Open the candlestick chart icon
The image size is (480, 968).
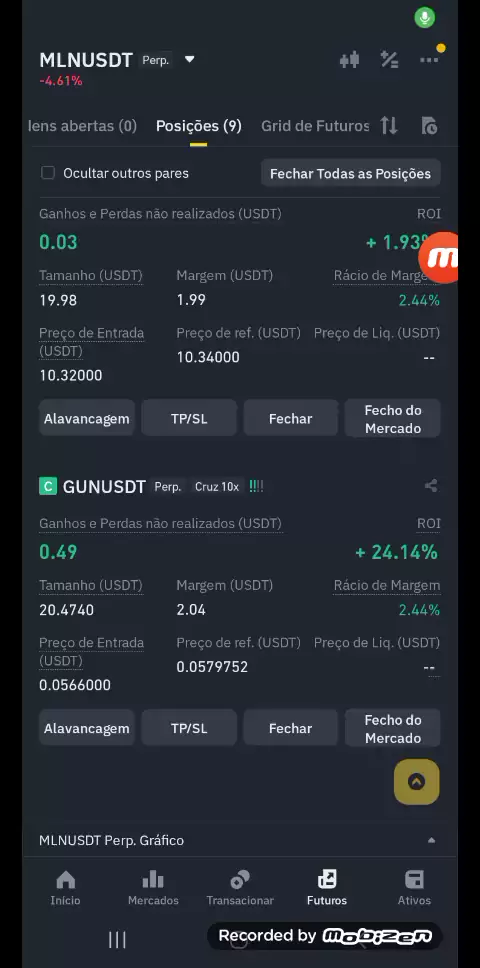(349, 60)
